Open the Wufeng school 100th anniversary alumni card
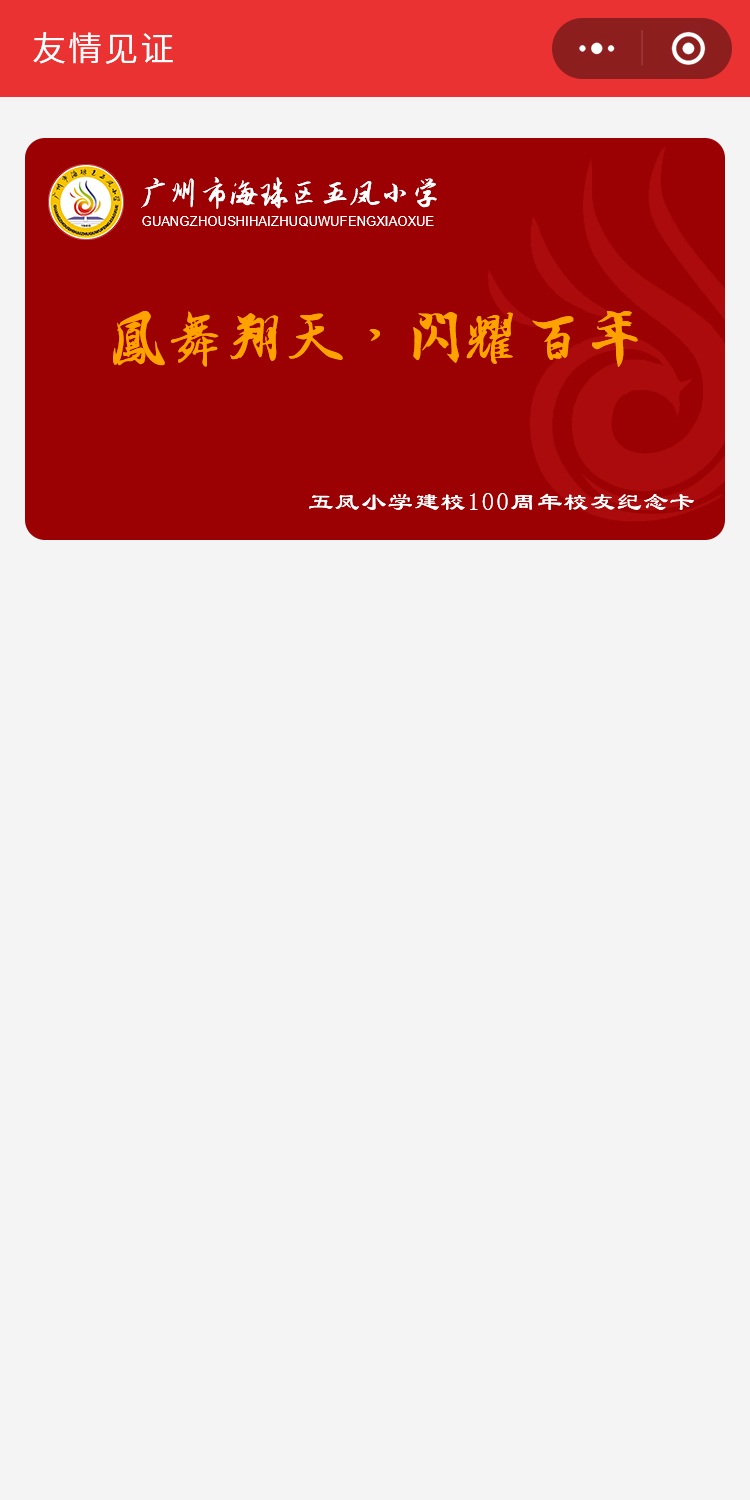Image resolution: width=750 pixels, height=1500 pixels. (375, 339)
